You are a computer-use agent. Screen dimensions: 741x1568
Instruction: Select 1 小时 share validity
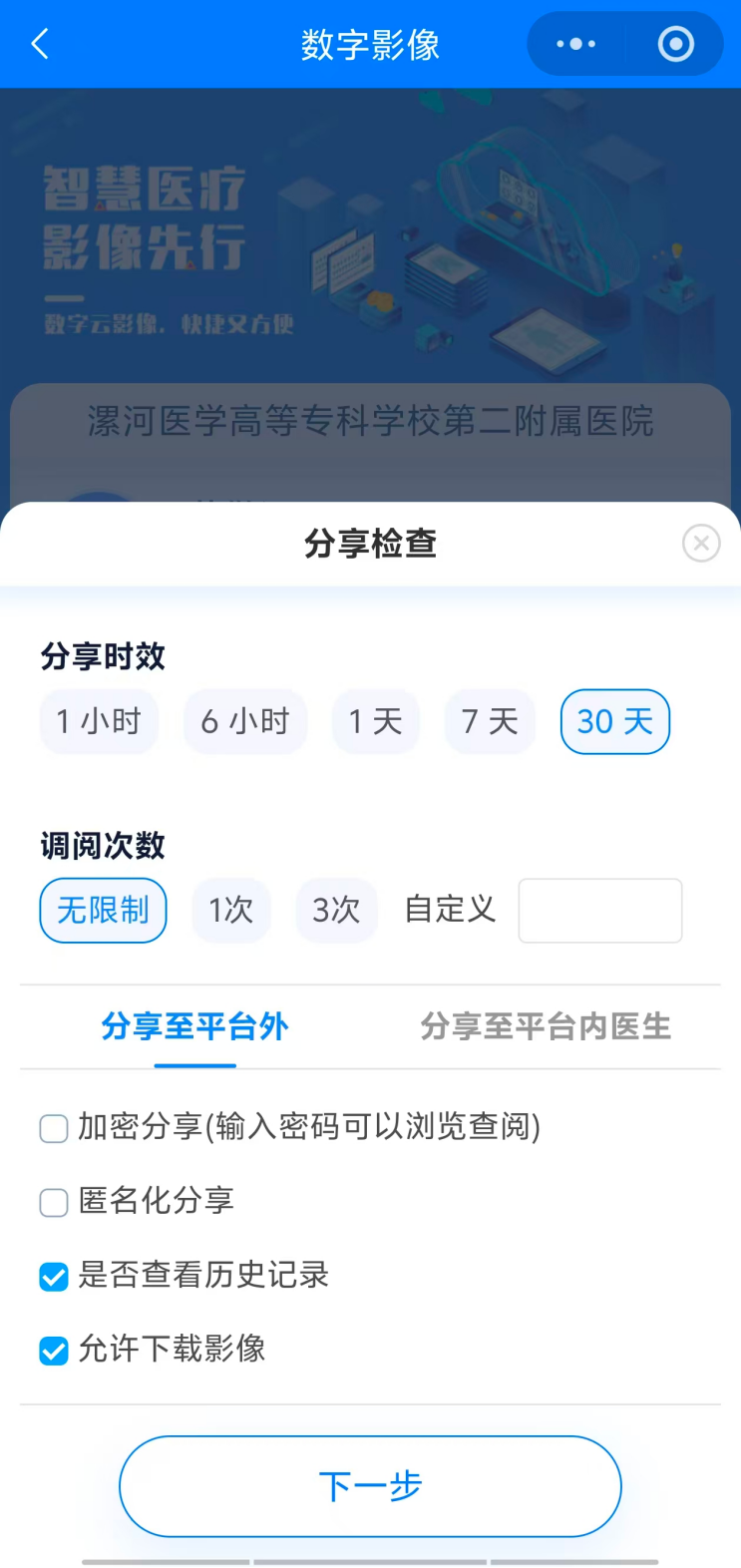point(99,721)
